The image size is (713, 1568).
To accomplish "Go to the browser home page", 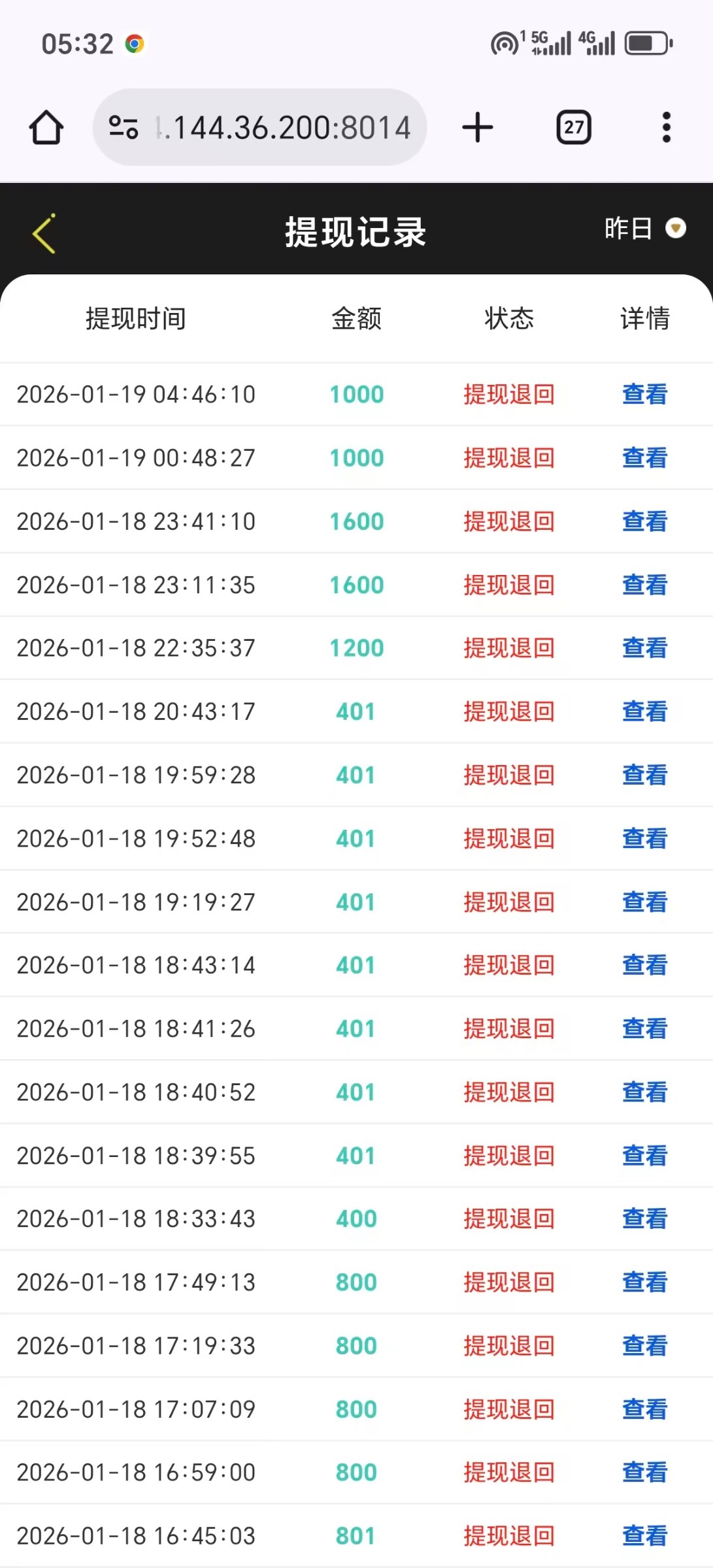I will coord(46,127).
